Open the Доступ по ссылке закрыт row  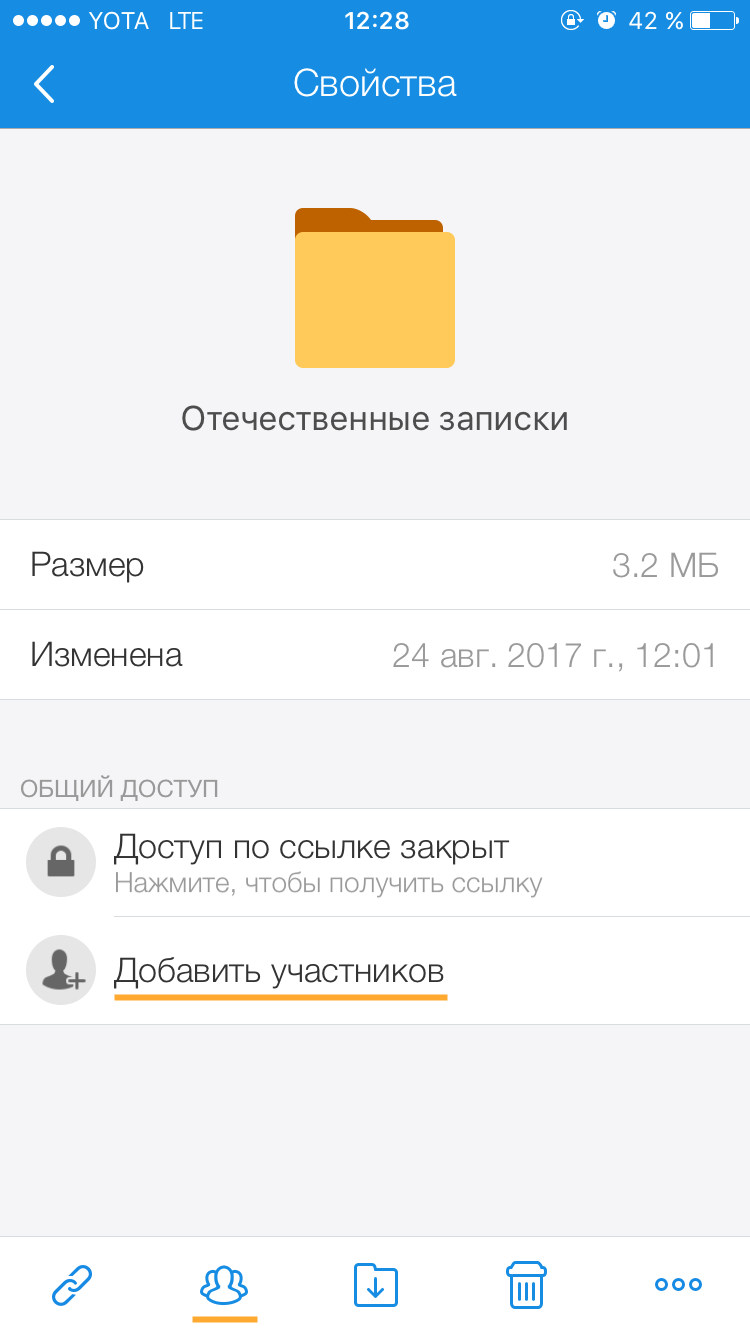[375, 862]
